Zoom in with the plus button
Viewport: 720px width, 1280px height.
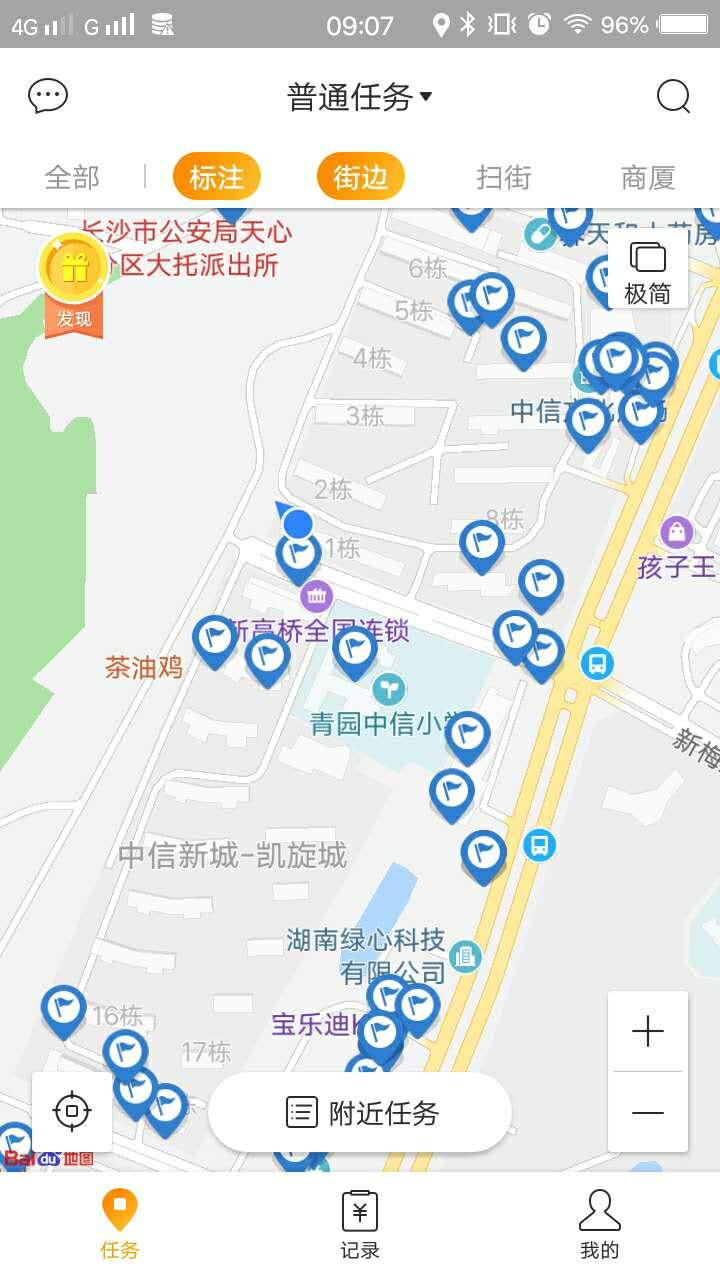[x=648, y=1031]
